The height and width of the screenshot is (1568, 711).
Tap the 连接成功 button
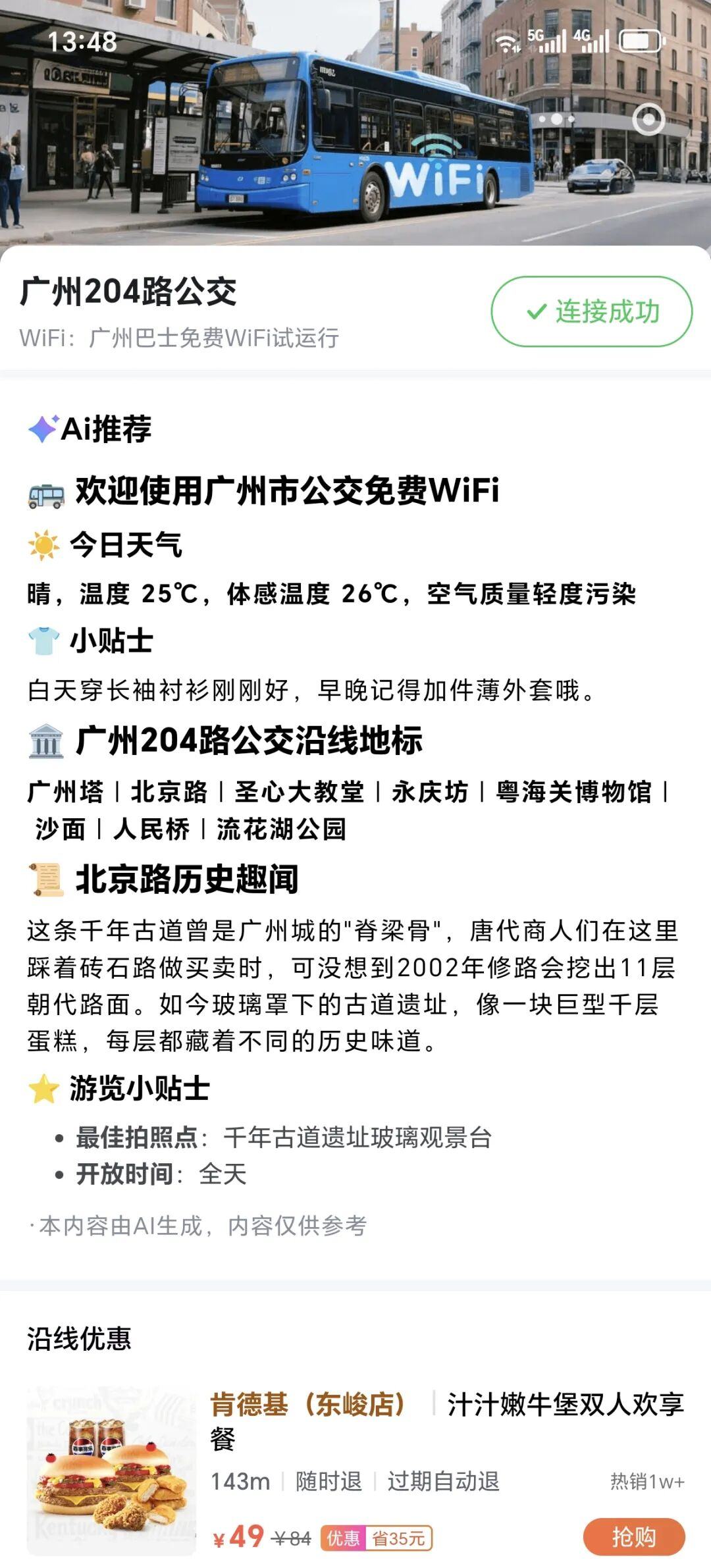[x=591, y=311]
